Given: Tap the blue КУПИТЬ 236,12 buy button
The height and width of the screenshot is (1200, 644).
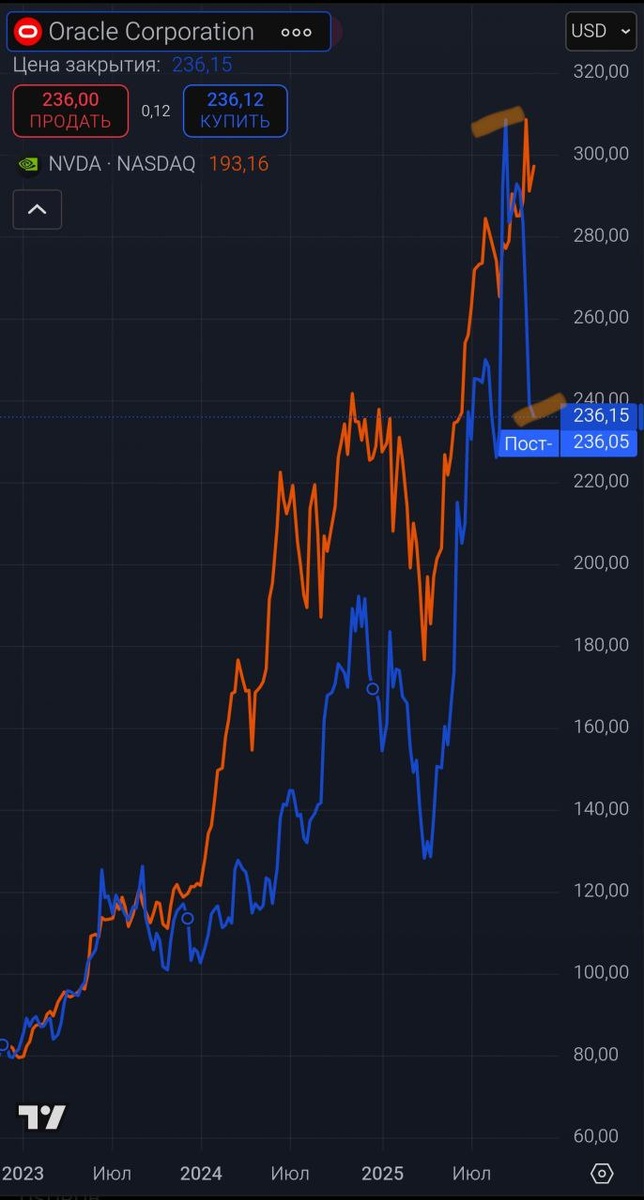Looking at the screenshot, I should pyautogui.click(x=235, y=110).
